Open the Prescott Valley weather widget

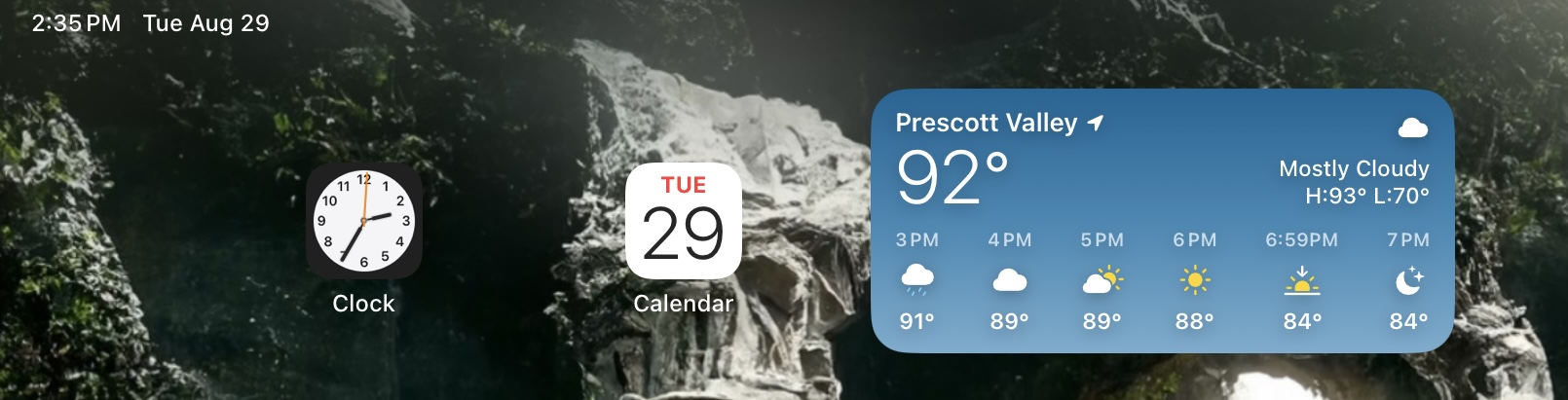1161,220
